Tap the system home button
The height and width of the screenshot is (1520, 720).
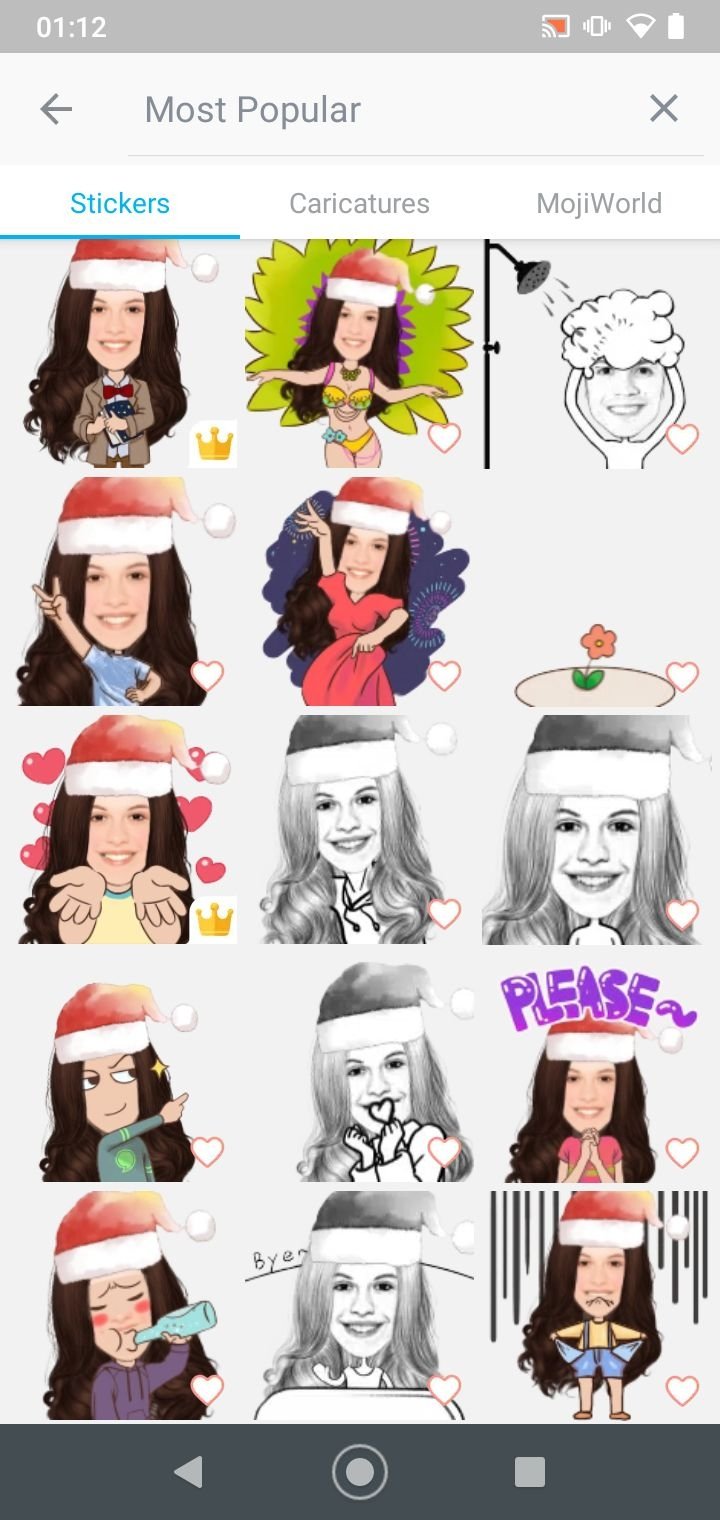tap(360, 1471)
